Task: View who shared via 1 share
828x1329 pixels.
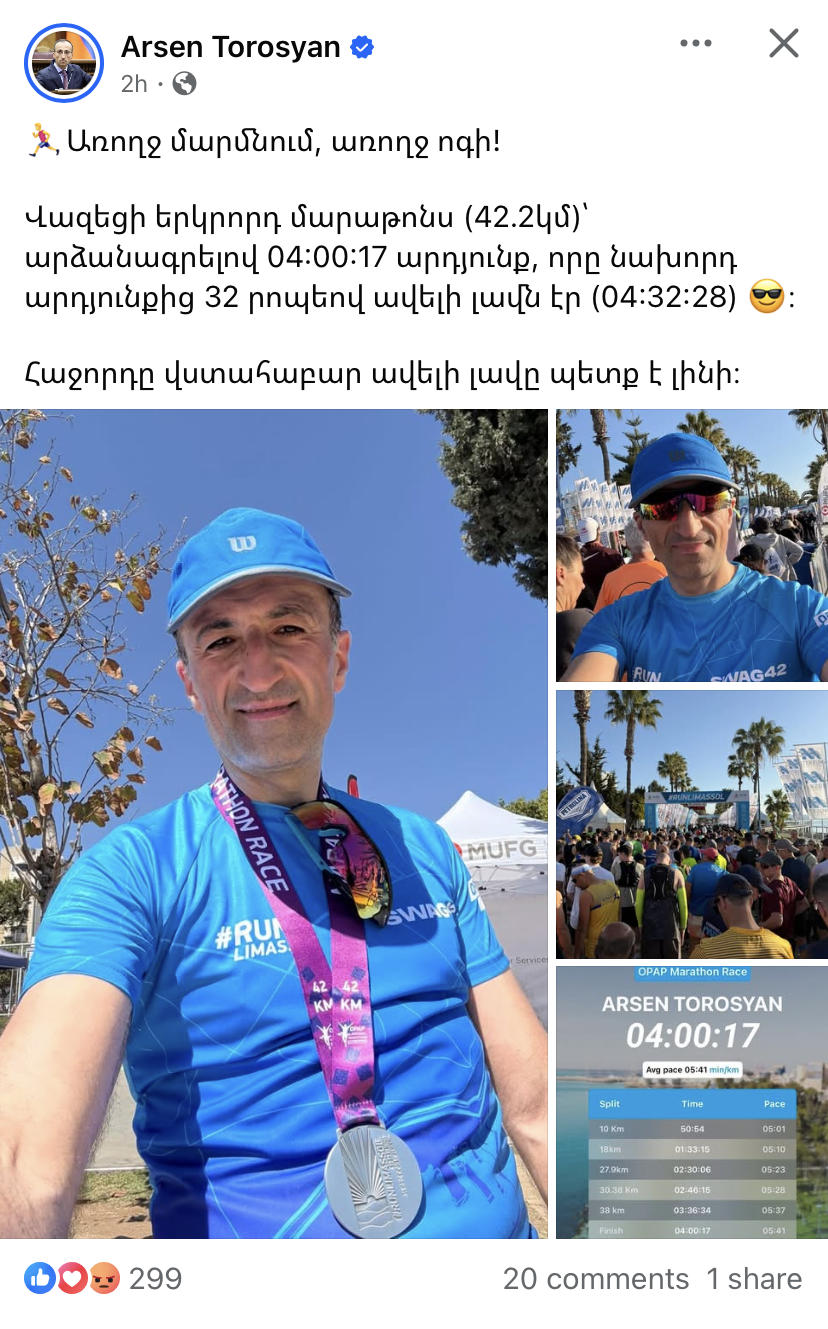Action: point(754,1278)
